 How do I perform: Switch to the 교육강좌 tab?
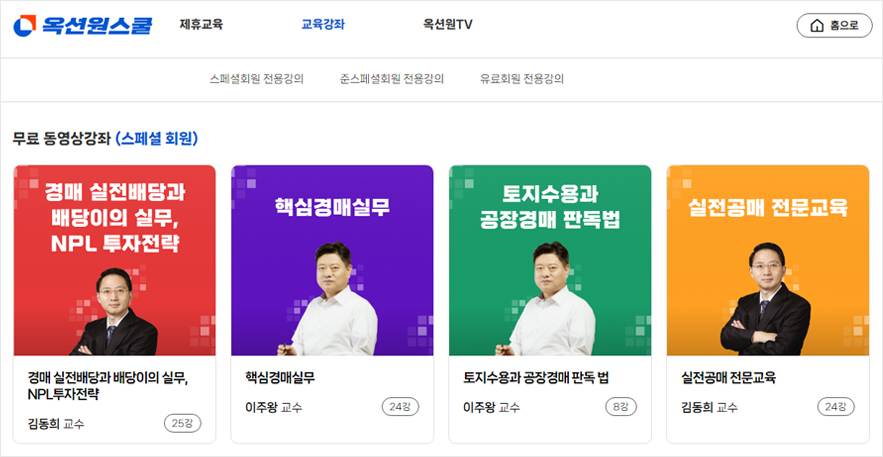(323, 25)
